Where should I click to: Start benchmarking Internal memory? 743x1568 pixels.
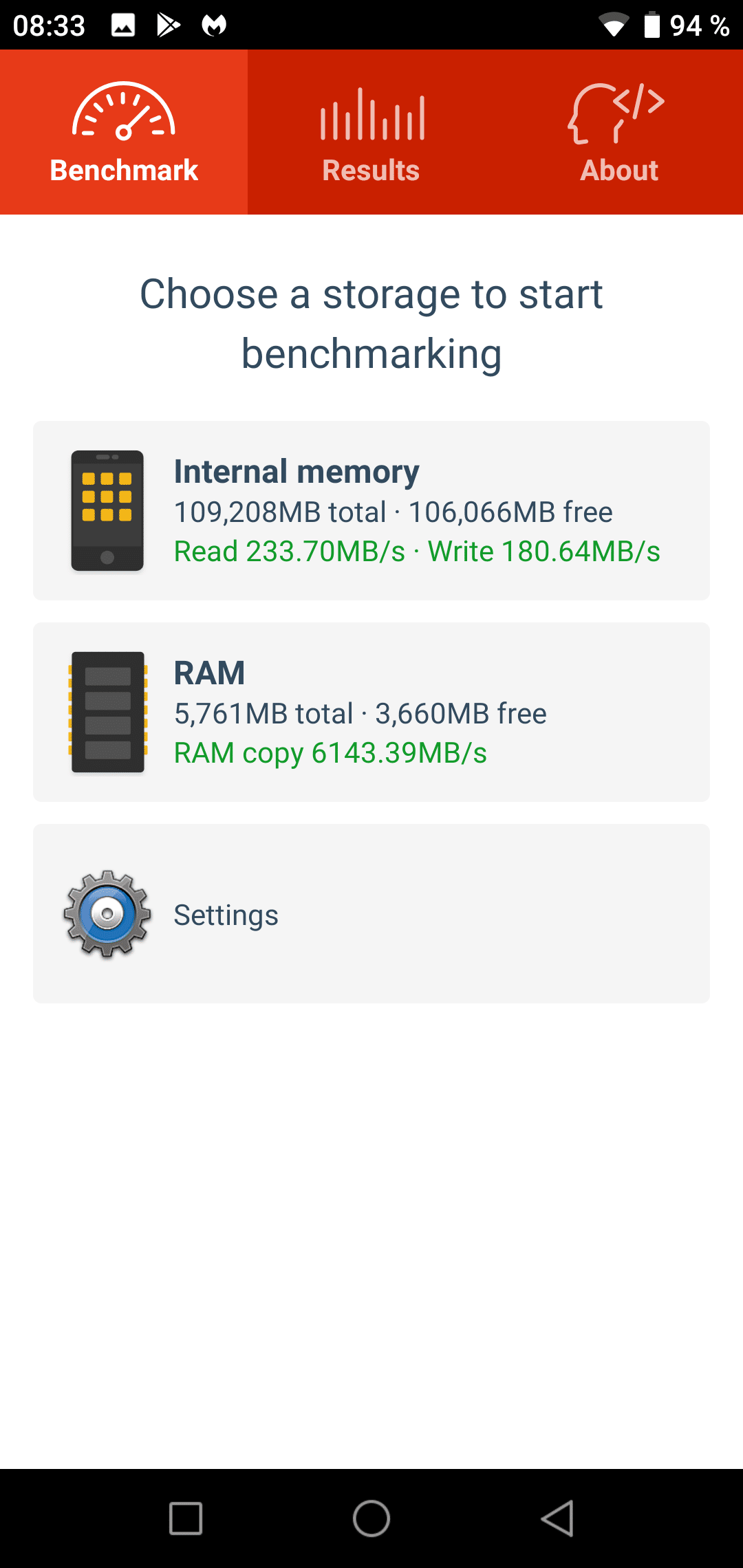pyautogui.click(x=371, y=510)
